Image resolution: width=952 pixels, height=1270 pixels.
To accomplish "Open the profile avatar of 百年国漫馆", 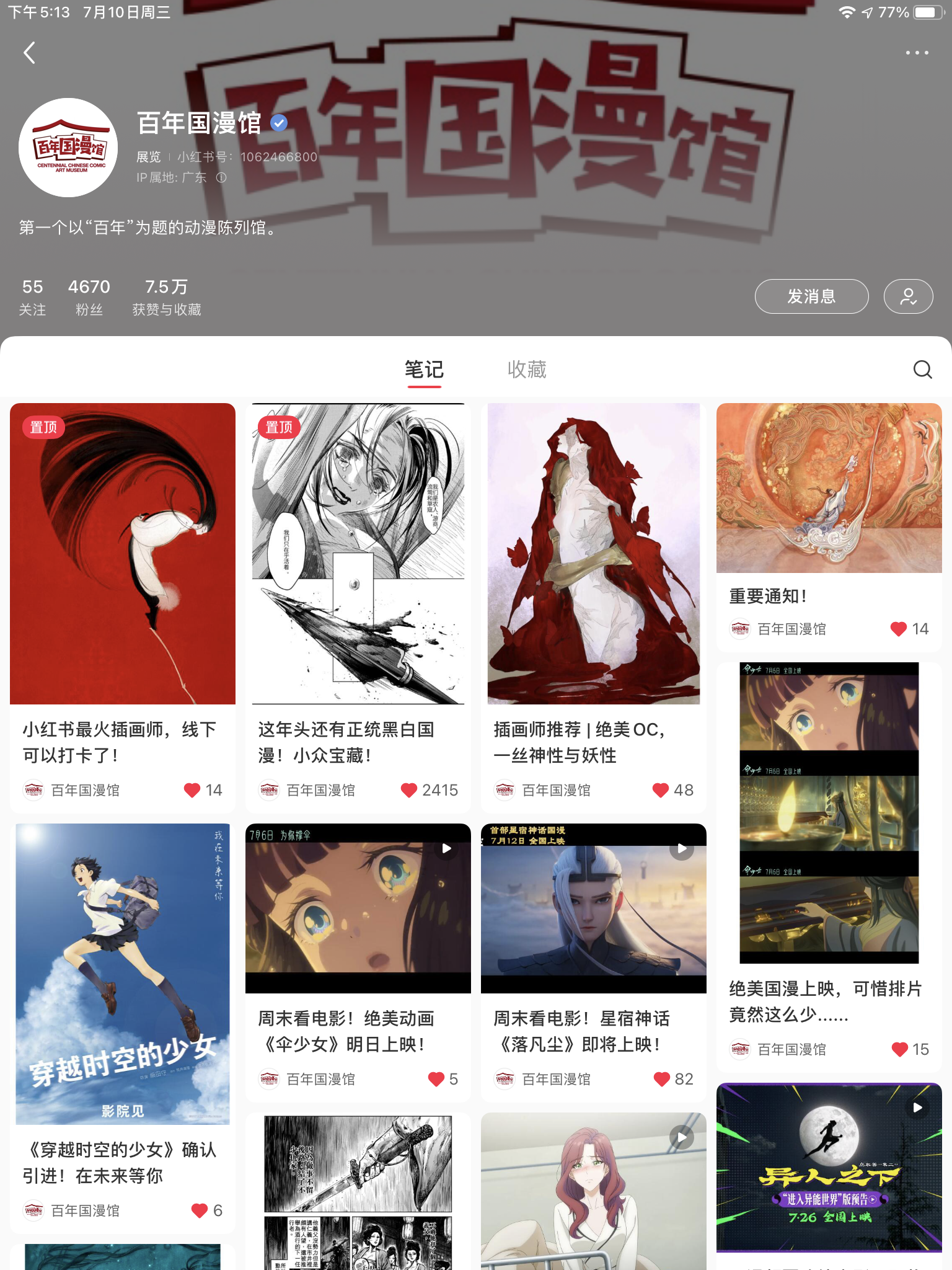I will coord(68,148).
